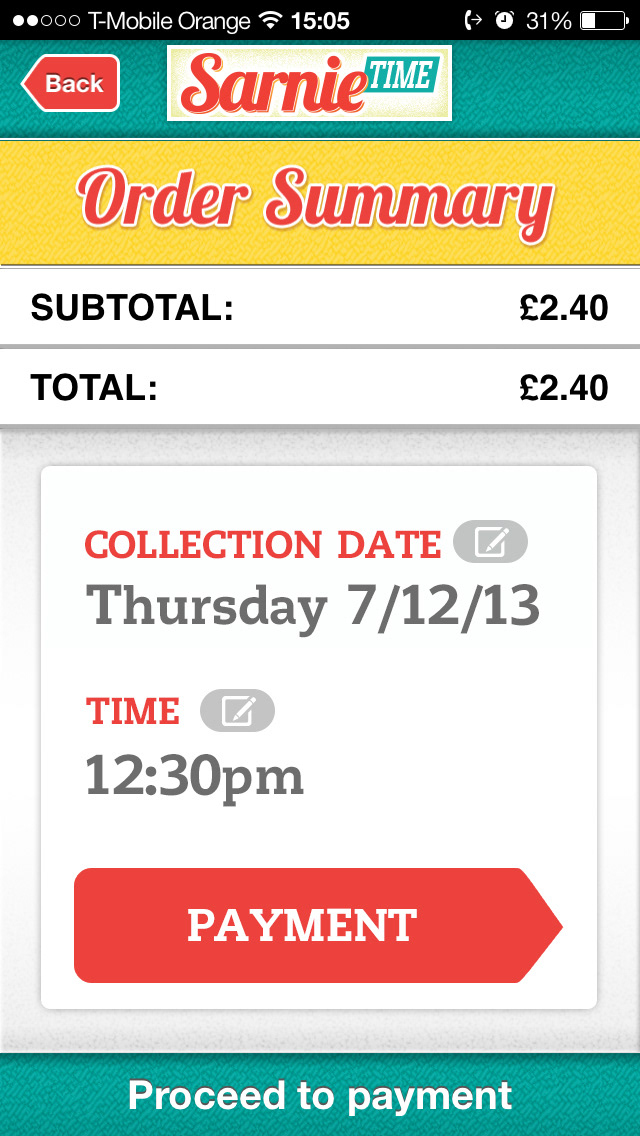Go back using the Back button
640x1136 pixels.
[x=71, y=83]
